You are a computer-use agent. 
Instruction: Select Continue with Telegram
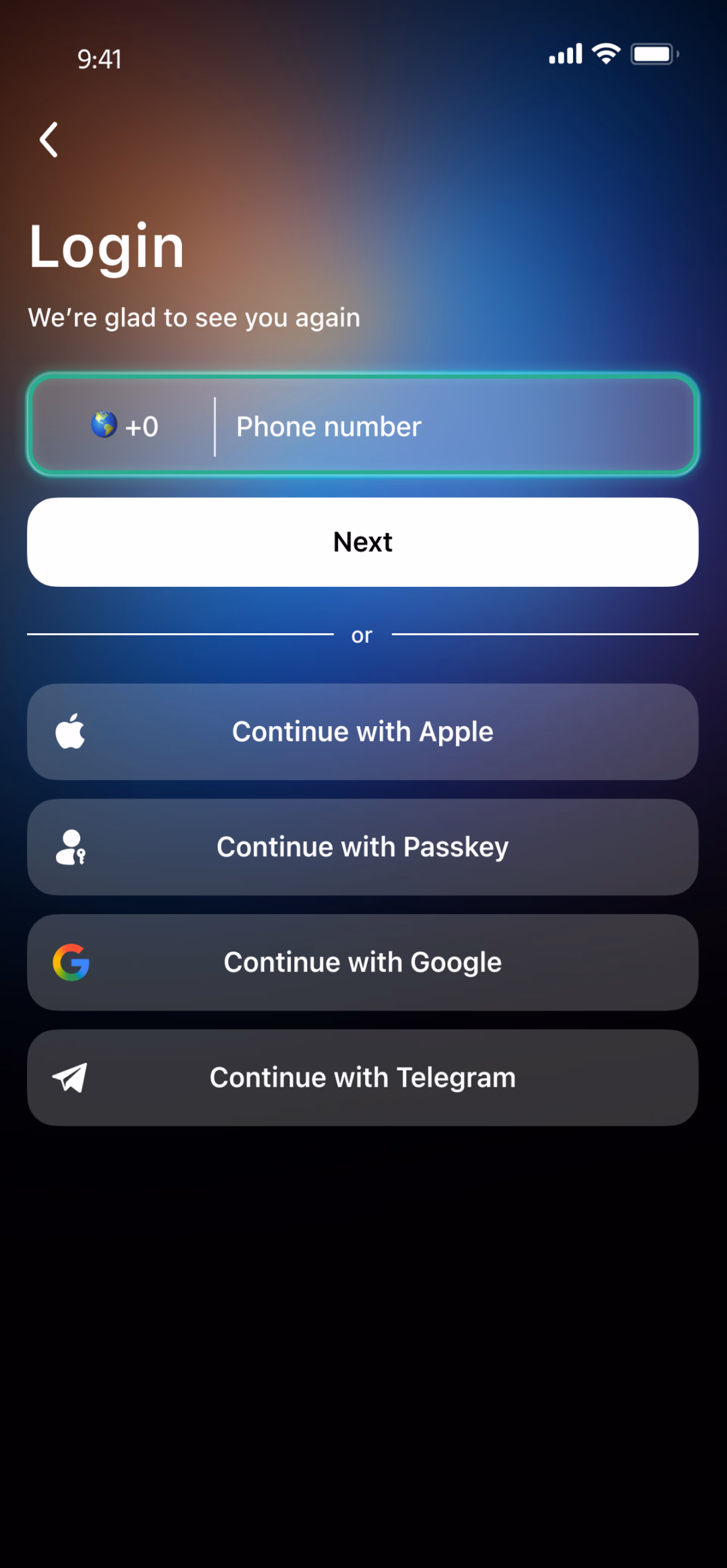click(363, 1077)
